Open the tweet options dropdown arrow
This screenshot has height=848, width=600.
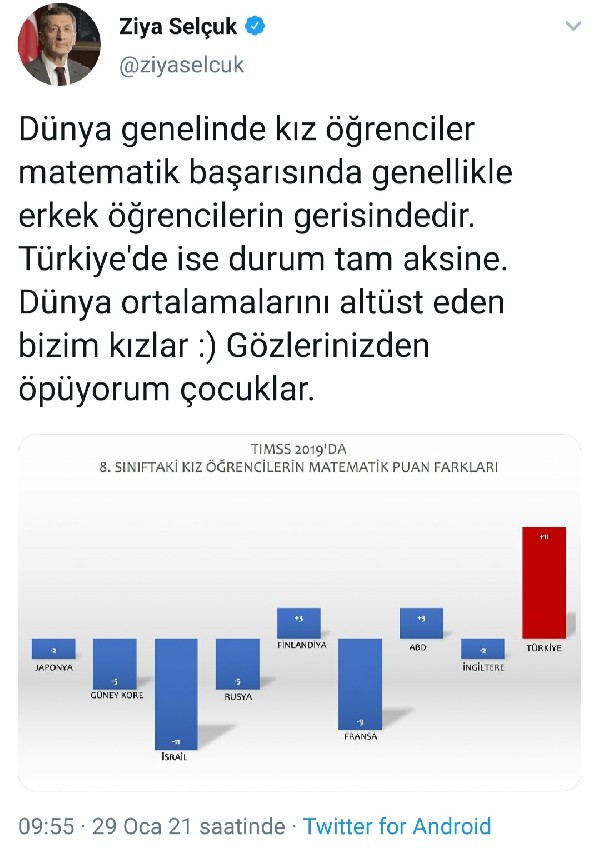[573, 27]
